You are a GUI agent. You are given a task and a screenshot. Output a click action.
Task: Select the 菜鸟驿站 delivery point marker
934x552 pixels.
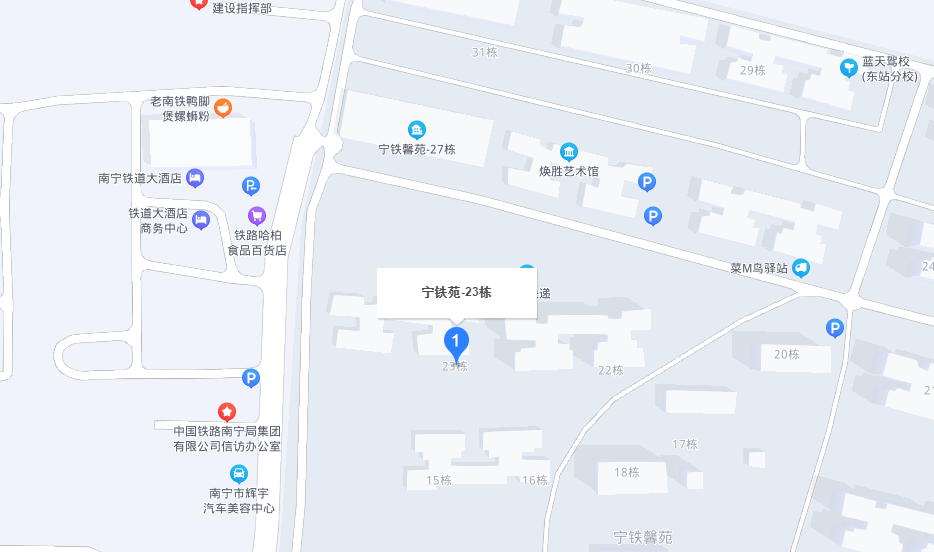click(800, 268)
